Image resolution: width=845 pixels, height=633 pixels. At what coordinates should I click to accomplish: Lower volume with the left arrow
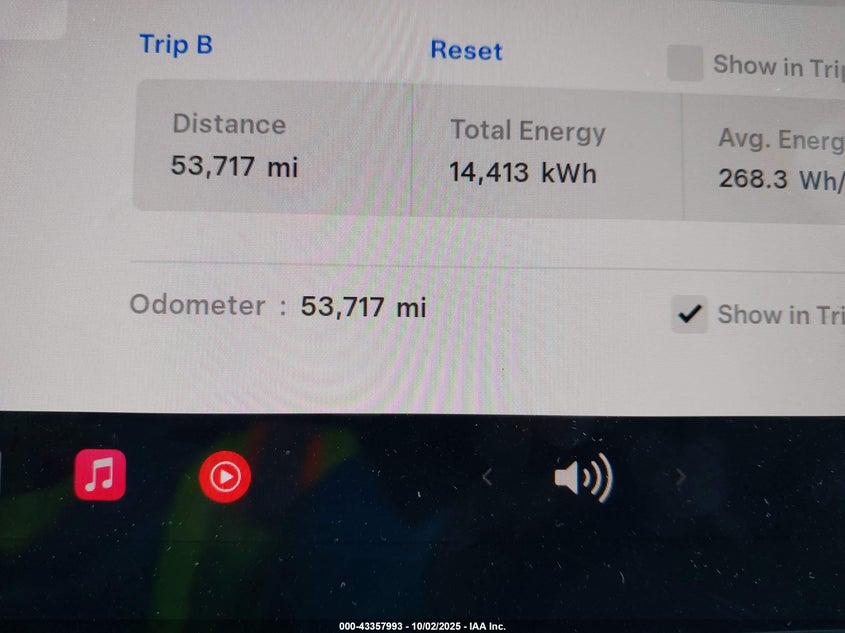(487, 478)
